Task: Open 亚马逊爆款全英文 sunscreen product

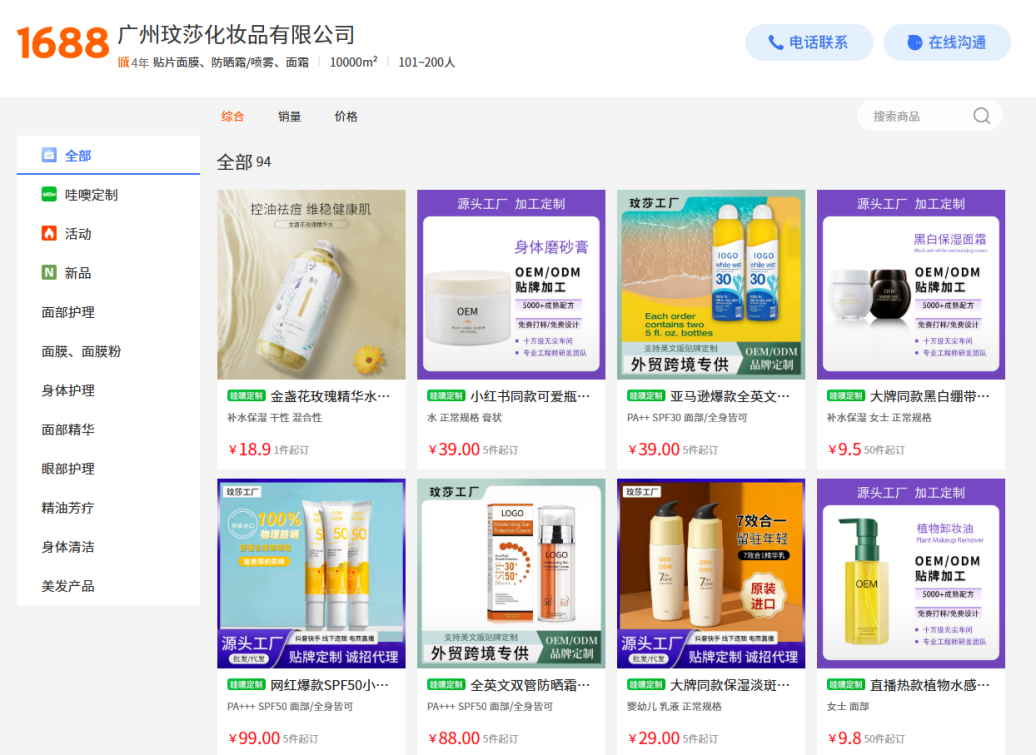Action: pyautogui.click(x=711, y=329)
